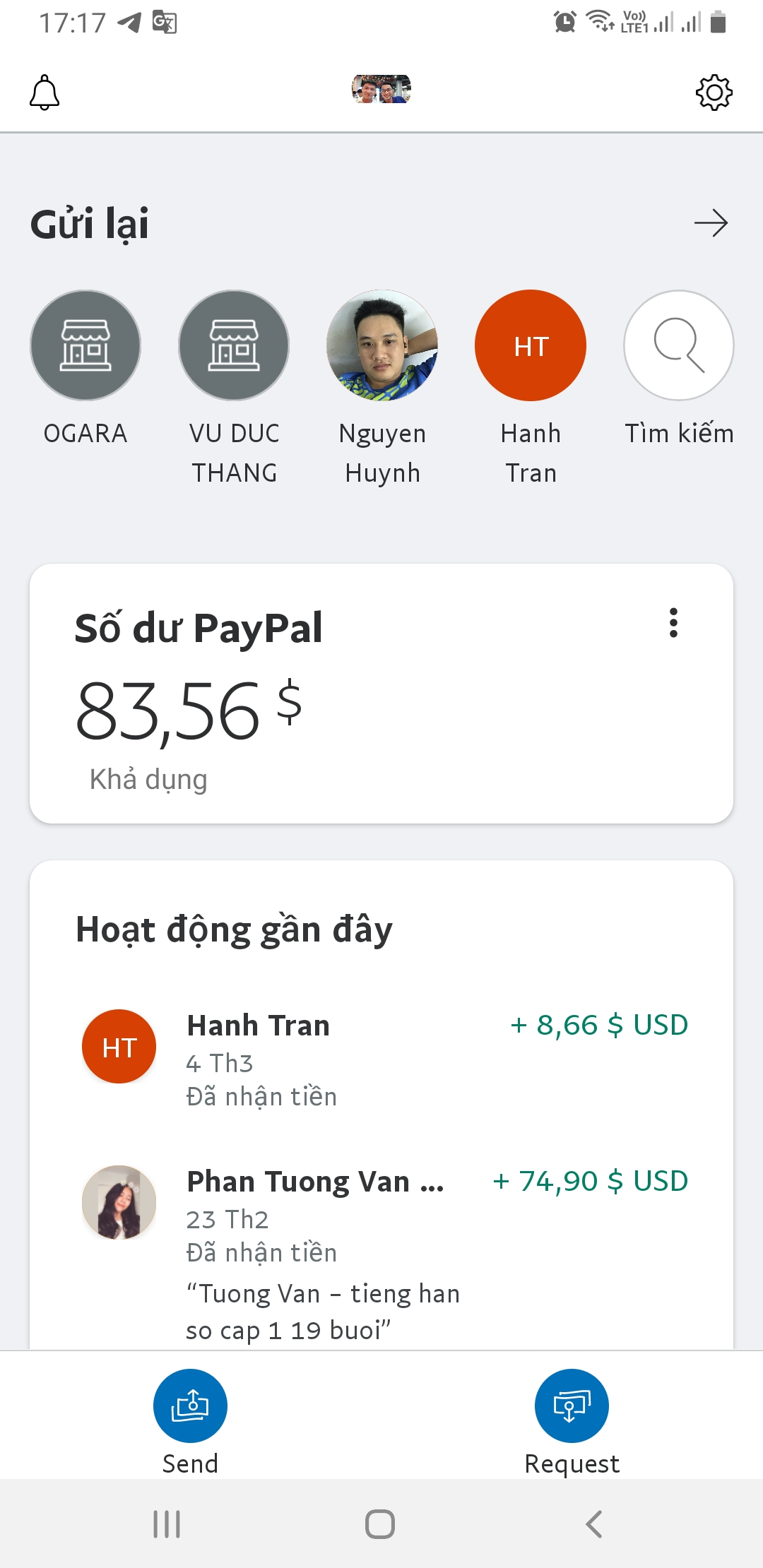Tap the Send button
The height and width of the screenshot is (1568, 763).
190,1406
